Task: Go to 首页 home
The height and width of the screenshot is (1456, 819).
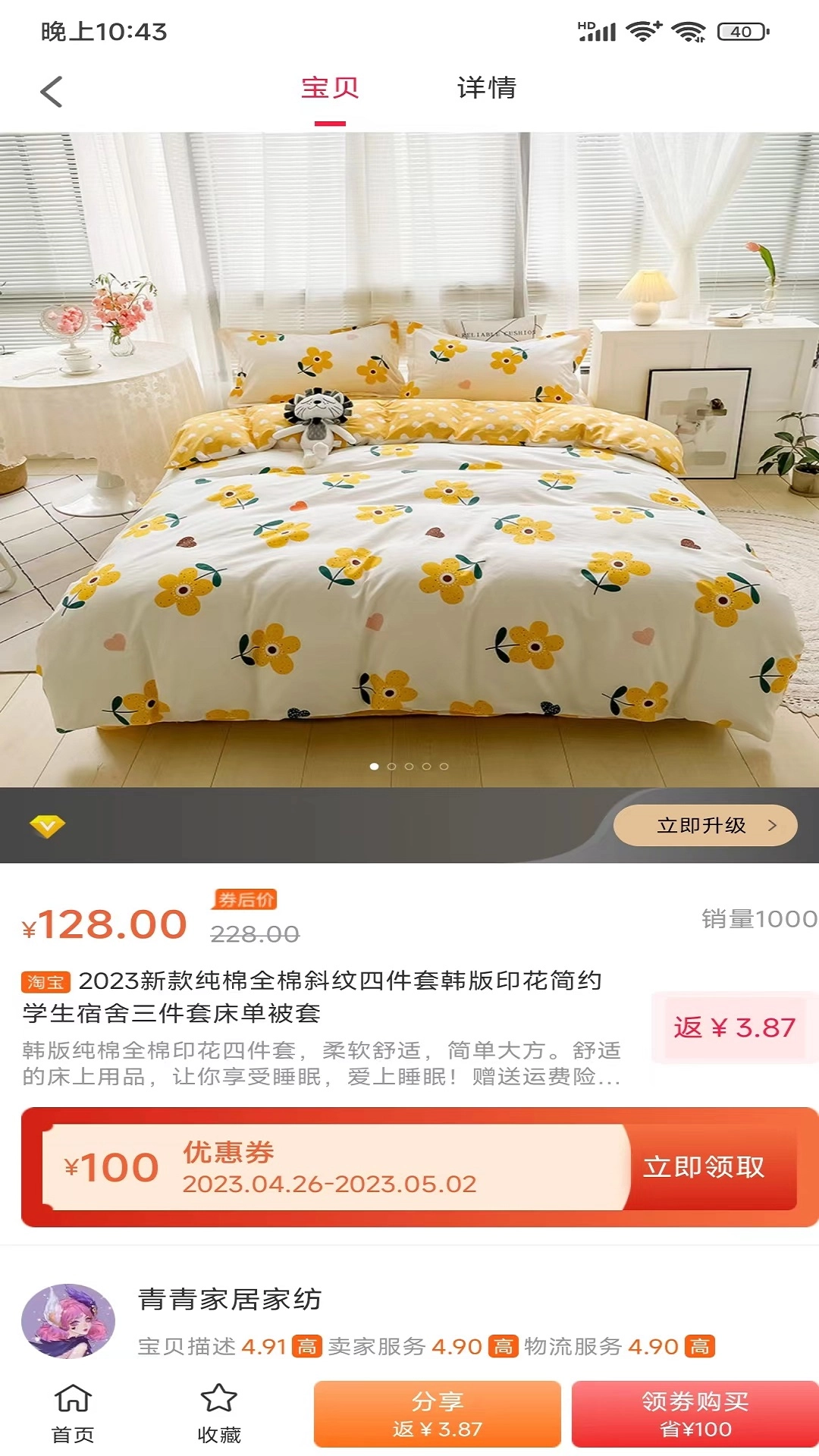Action: pyautogui.click(x=73, y=1414)
